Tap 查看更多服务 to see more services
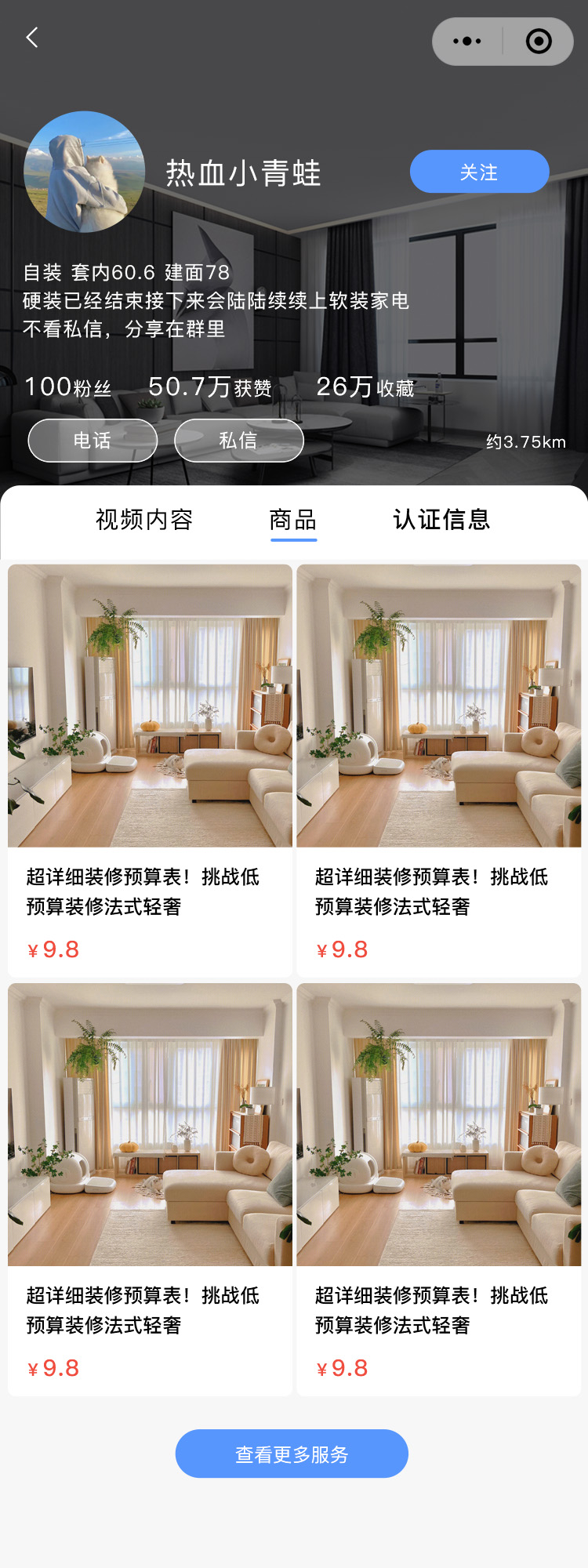The height and width of the screenshot is (1568, 588). (292, 1454)
